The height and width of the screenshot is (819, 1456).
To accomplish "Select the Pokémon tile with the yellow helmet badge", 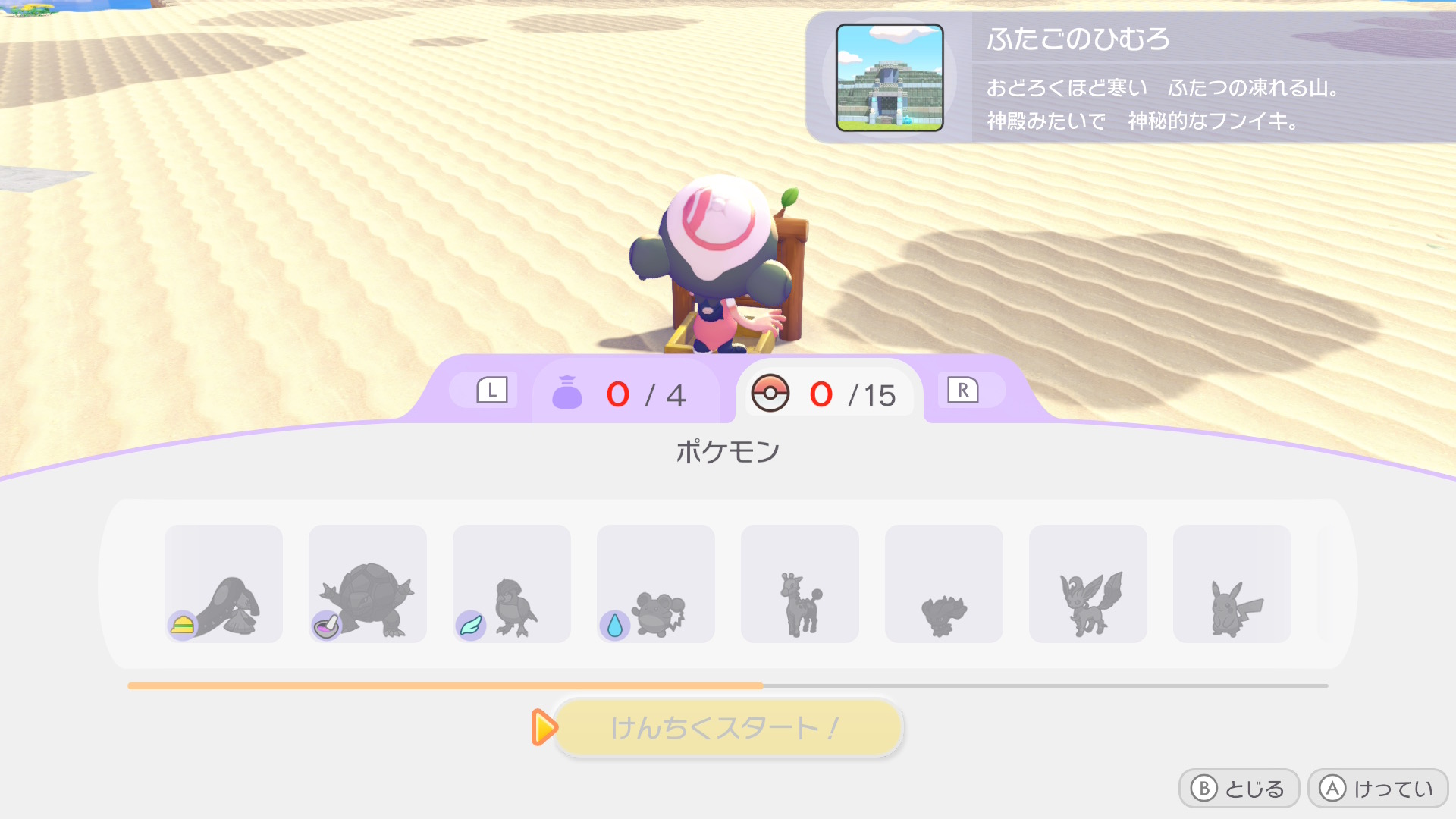I will coord(224,584).
